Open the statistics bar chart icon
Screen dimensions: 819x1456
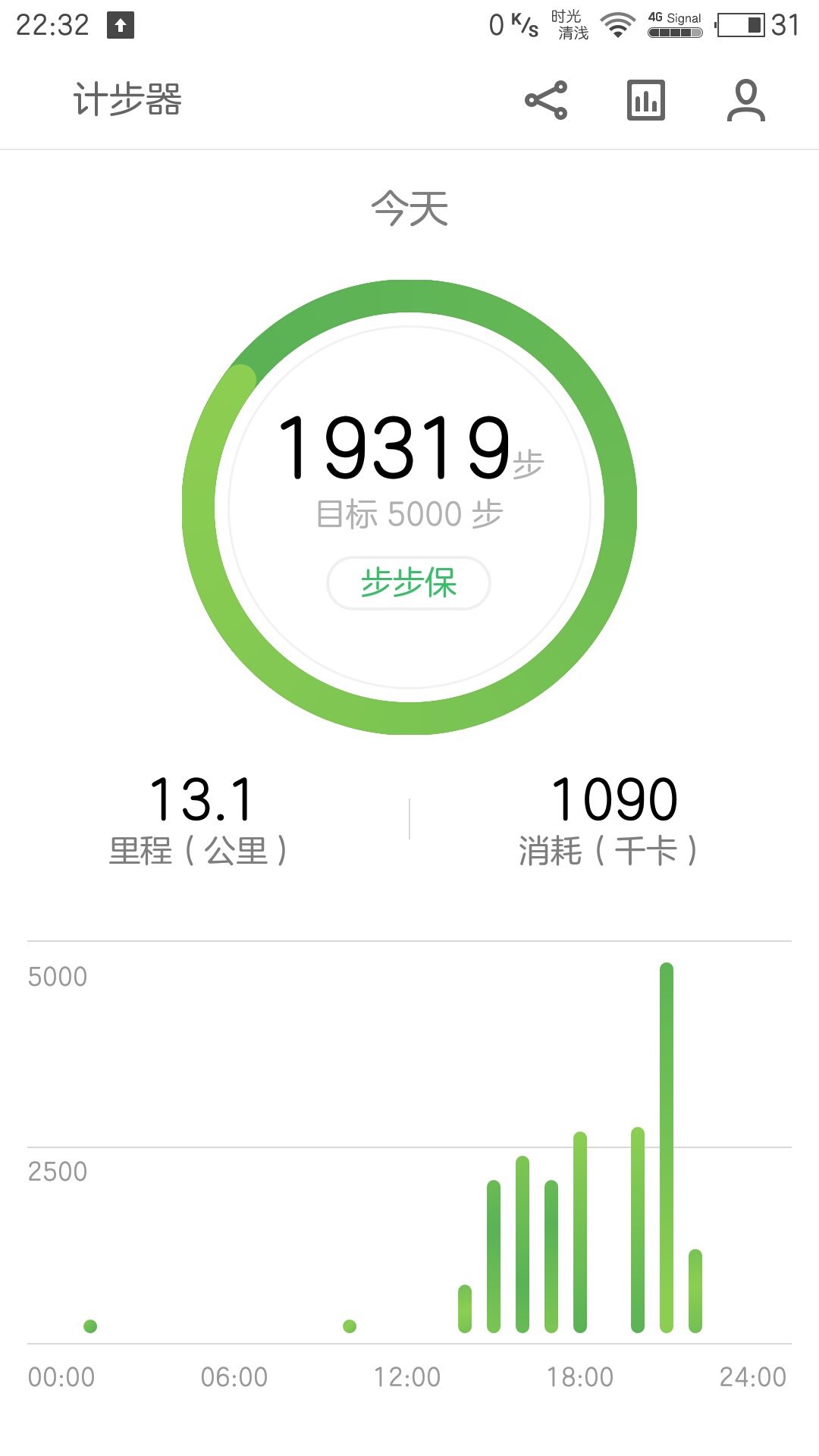click(645, 99)
